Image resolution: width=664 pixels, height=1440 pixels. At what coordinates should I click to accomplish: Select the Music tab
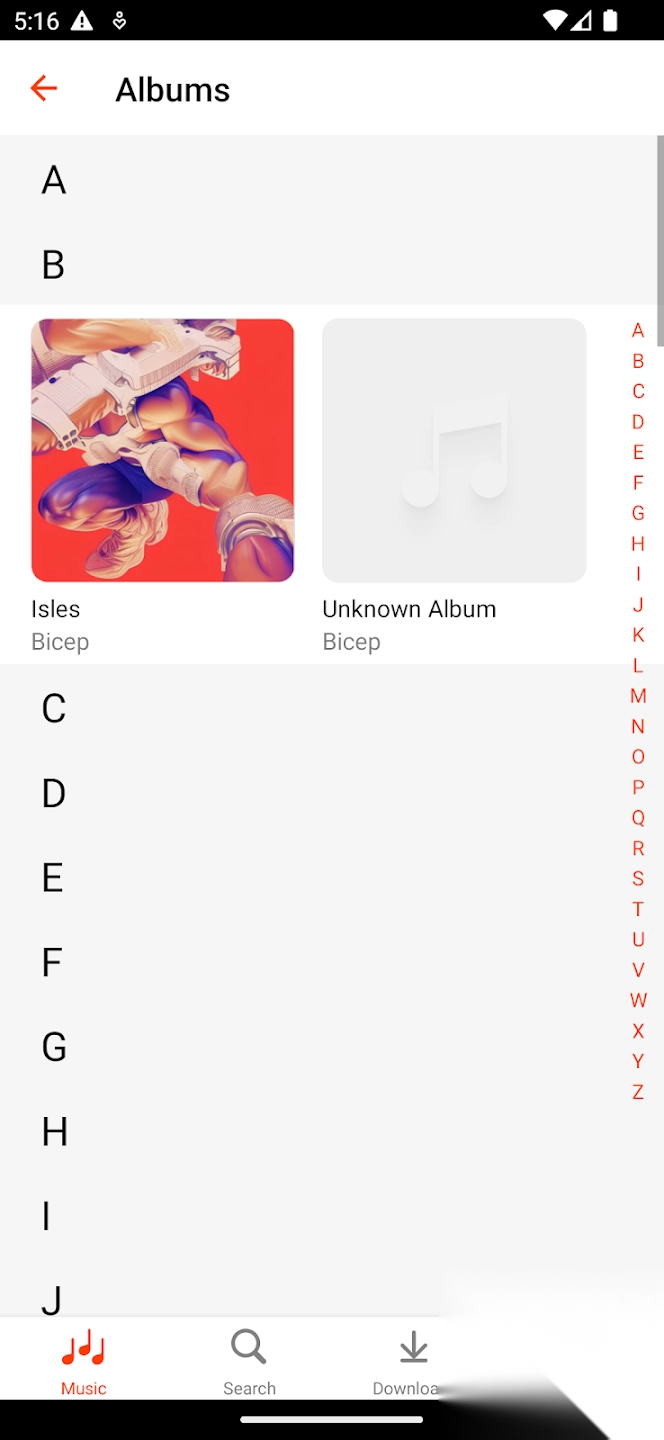[x=83, y=1360]
